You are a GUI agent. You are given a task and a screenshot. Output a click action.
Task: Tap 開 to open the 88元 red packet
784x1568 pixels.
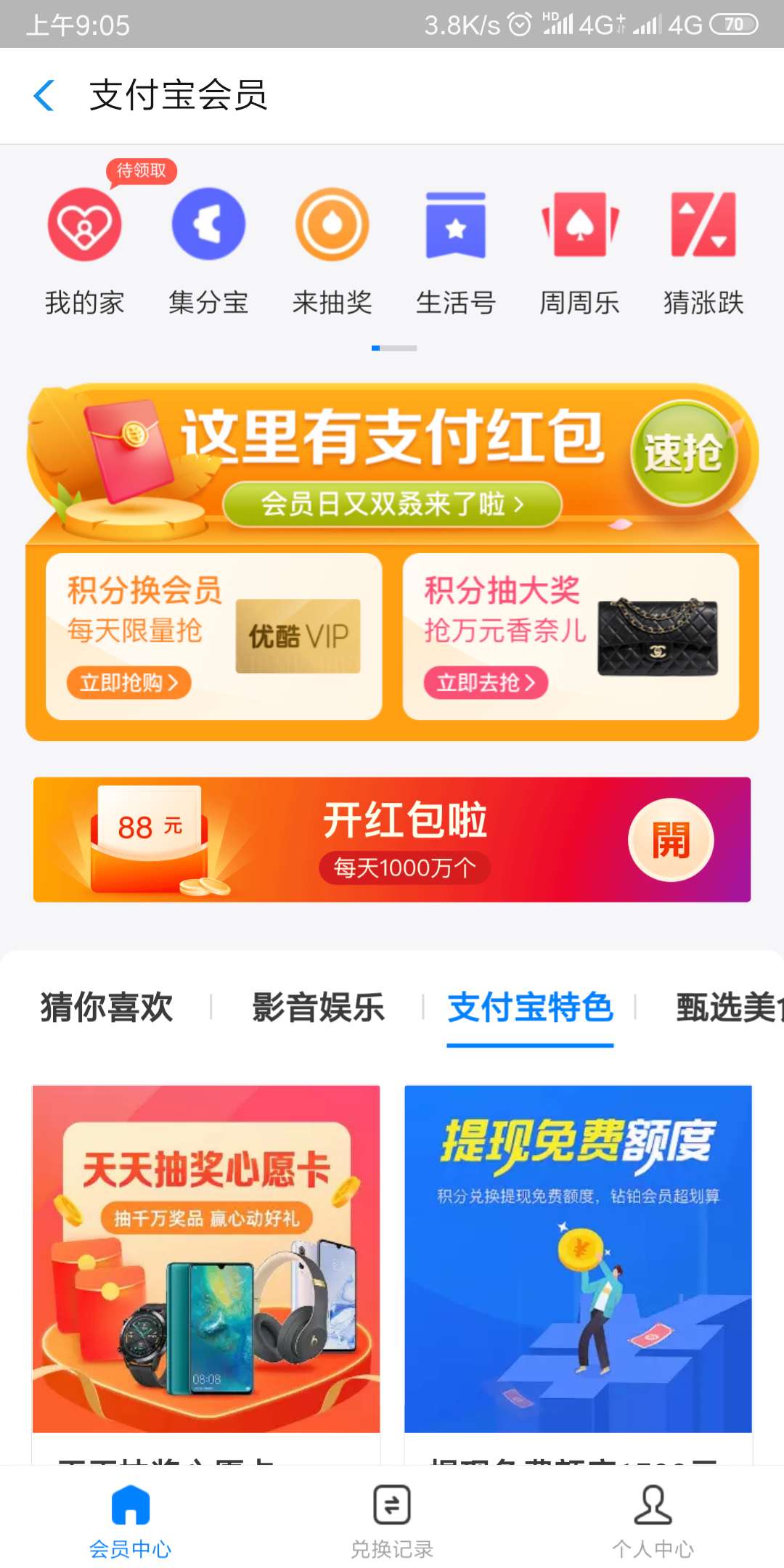[x=671, y=840]
